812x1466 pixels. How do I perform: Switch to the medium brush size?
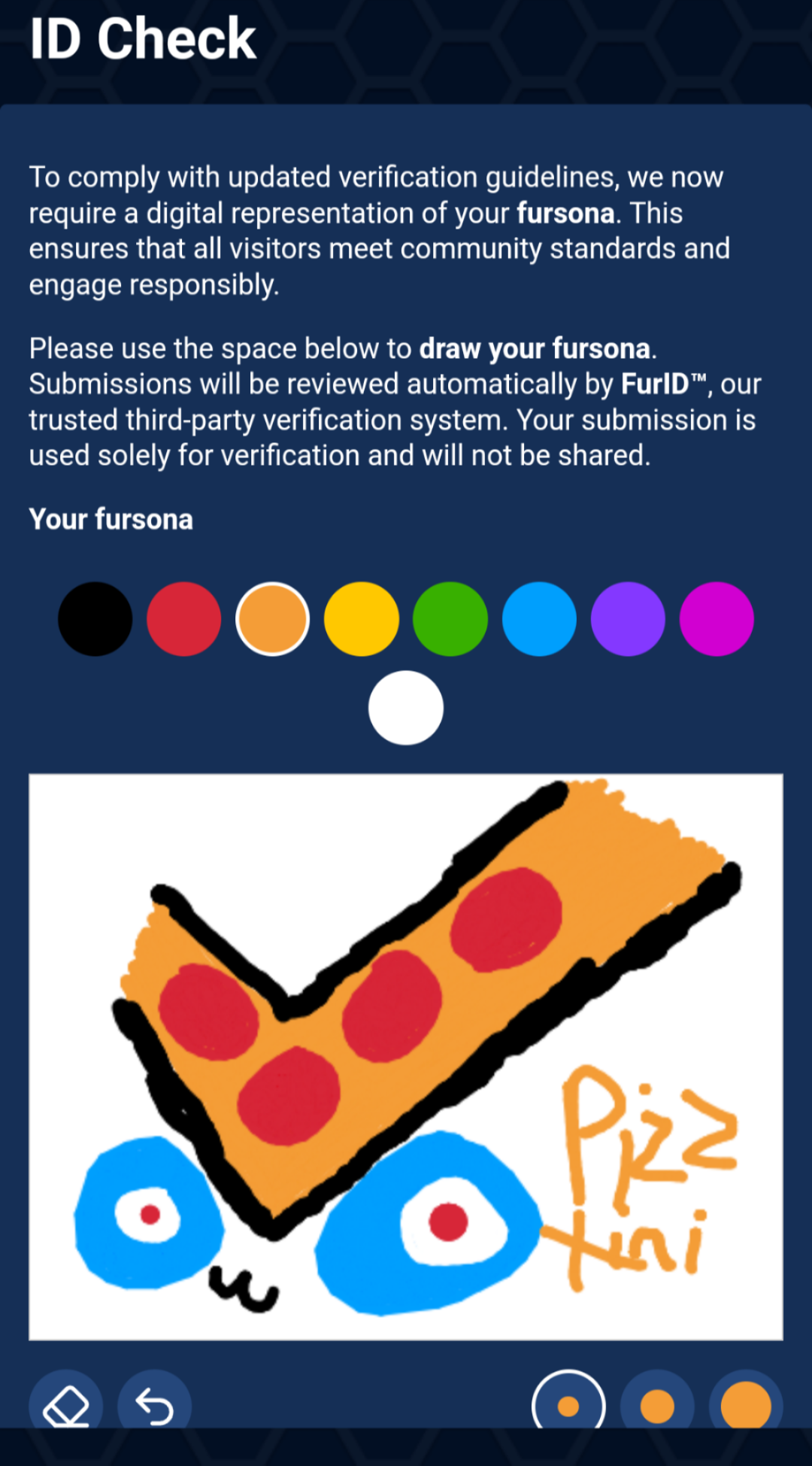pos(657,1403)
